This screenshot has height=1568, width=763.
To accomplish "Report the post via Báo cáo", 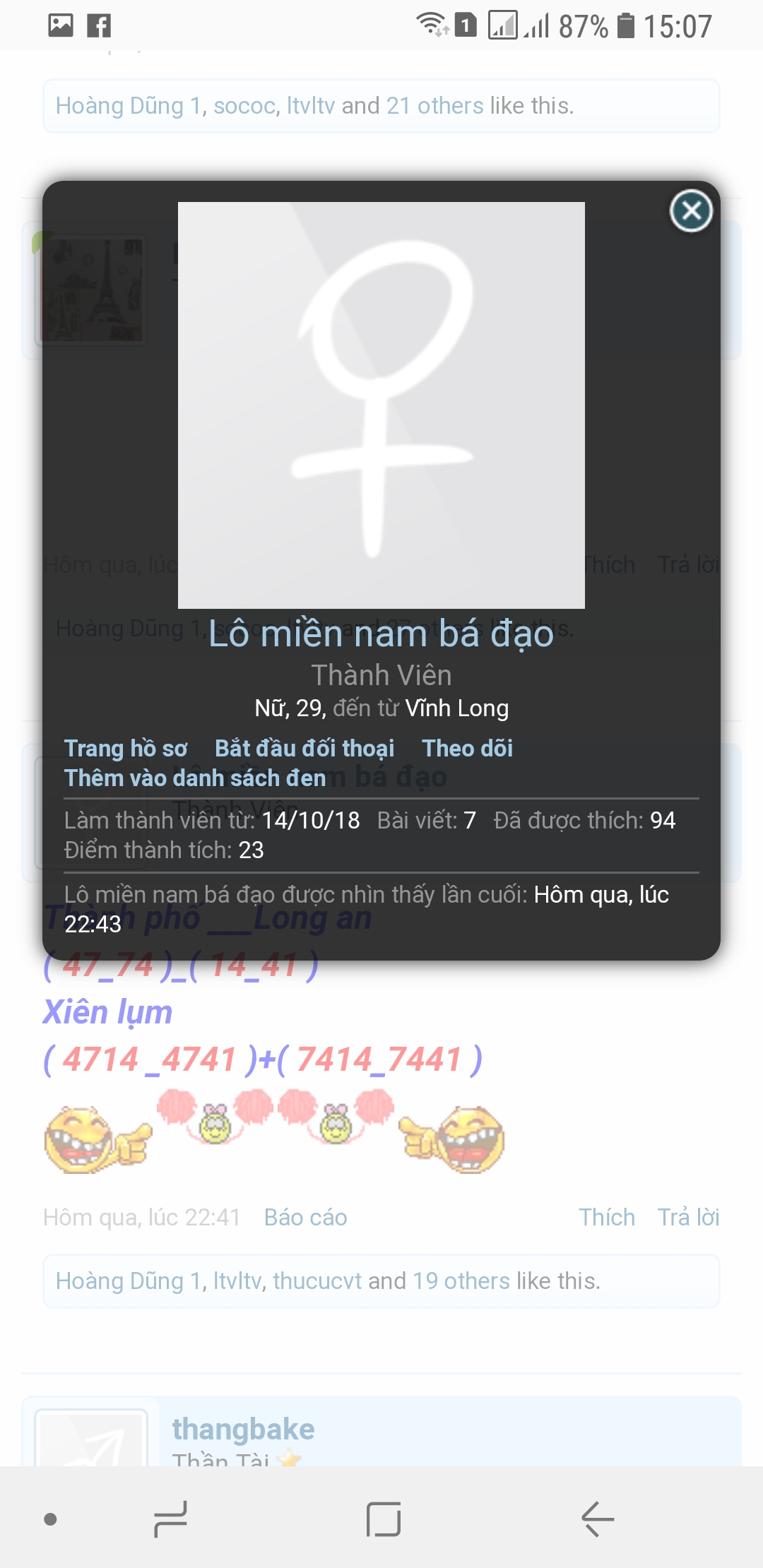I will tap(305, 1217).
